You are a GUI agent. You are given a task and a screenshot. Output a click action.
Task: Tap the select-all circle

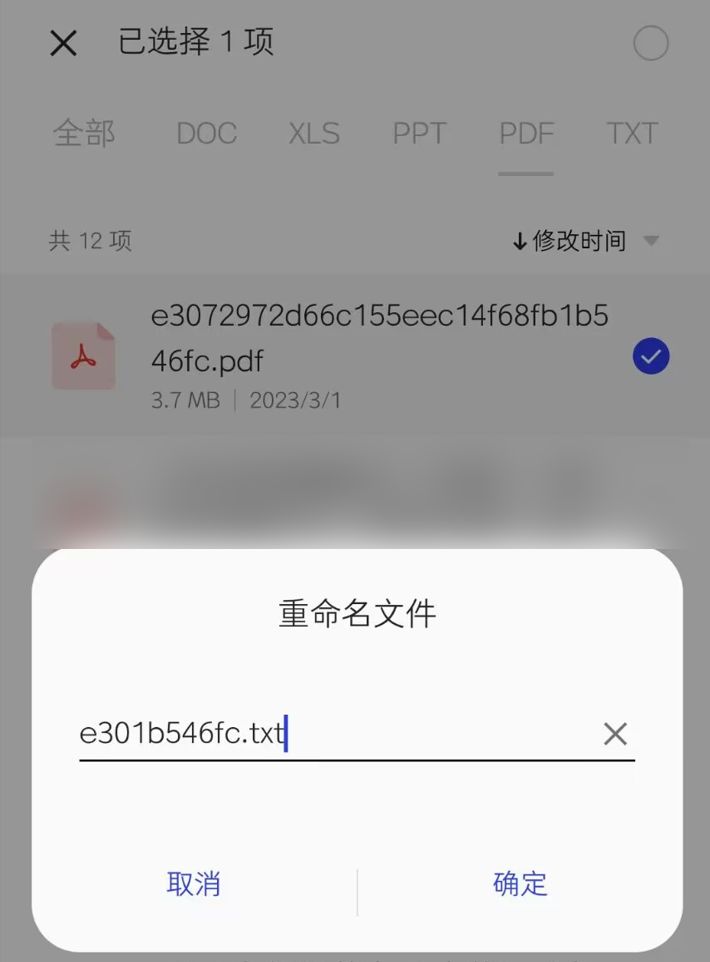pyautogui.click(x=651, y=43)
